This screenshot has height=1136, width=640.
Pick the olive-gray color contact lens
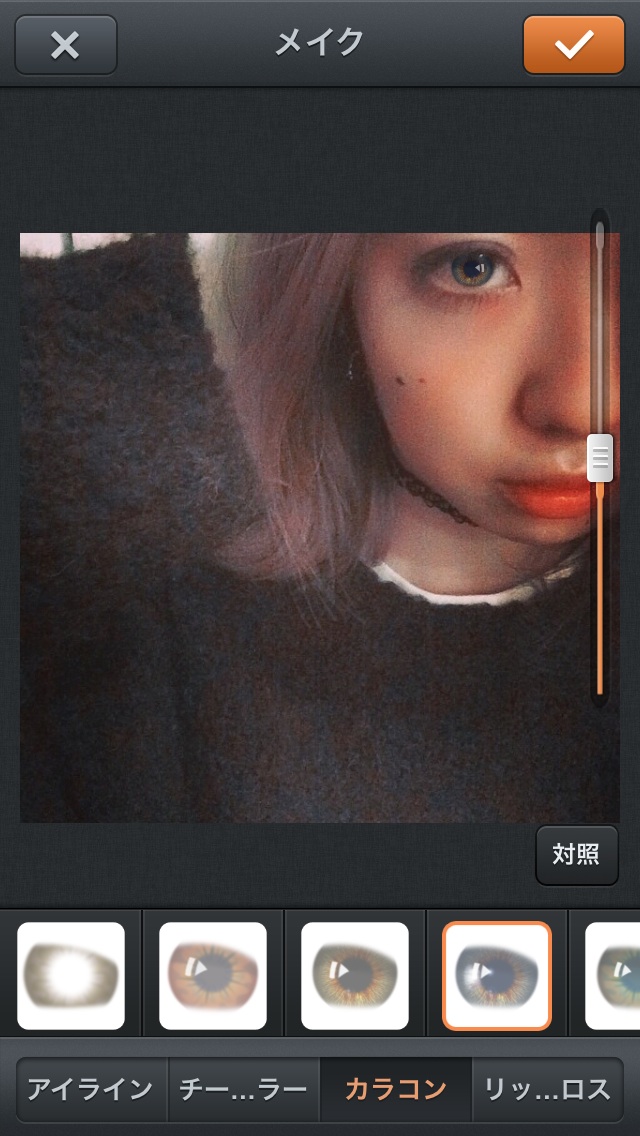pos(355,976)
